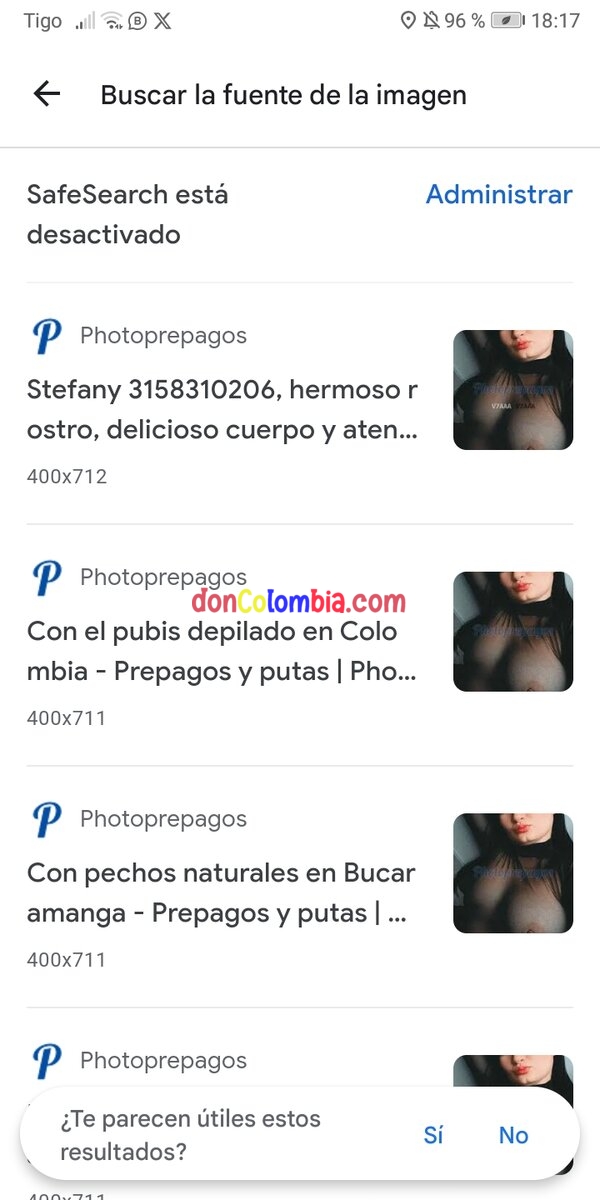Answer Sí to the useful results question
The image size is (600, 1200).
[x=433, y=1135]
